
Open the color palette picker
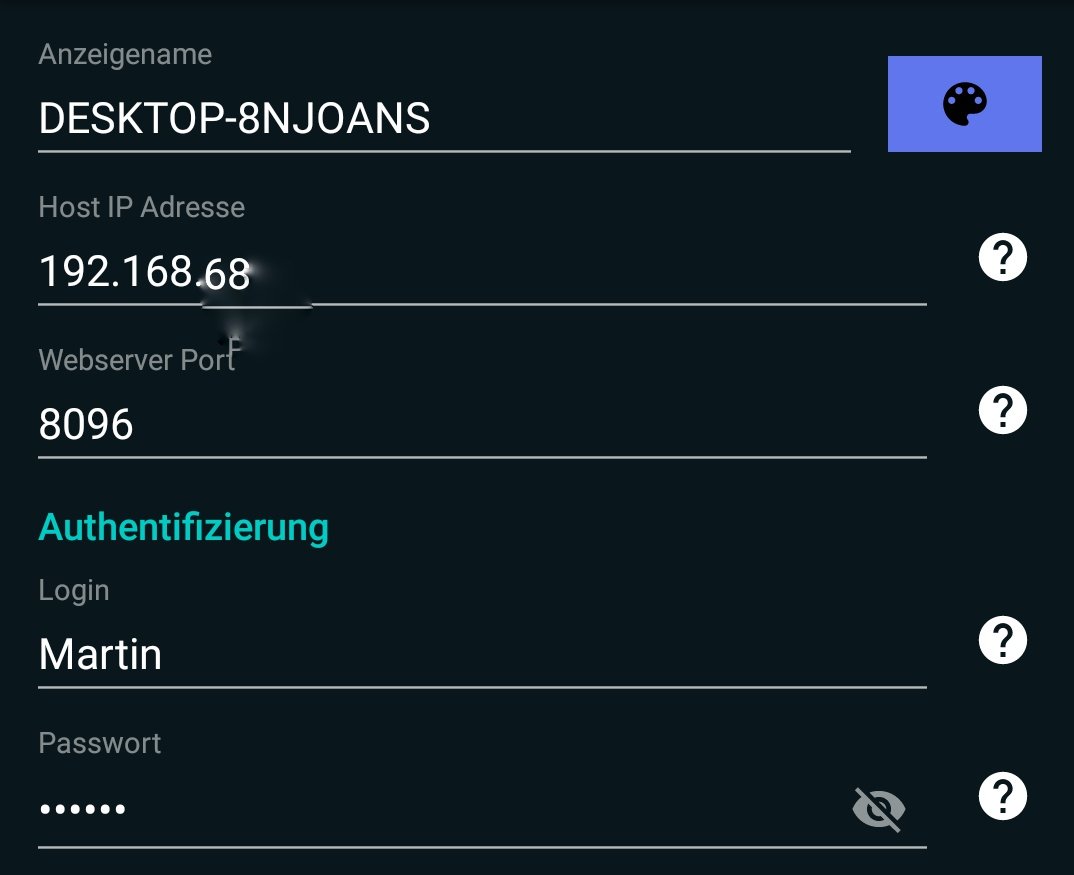click(964, 103)
